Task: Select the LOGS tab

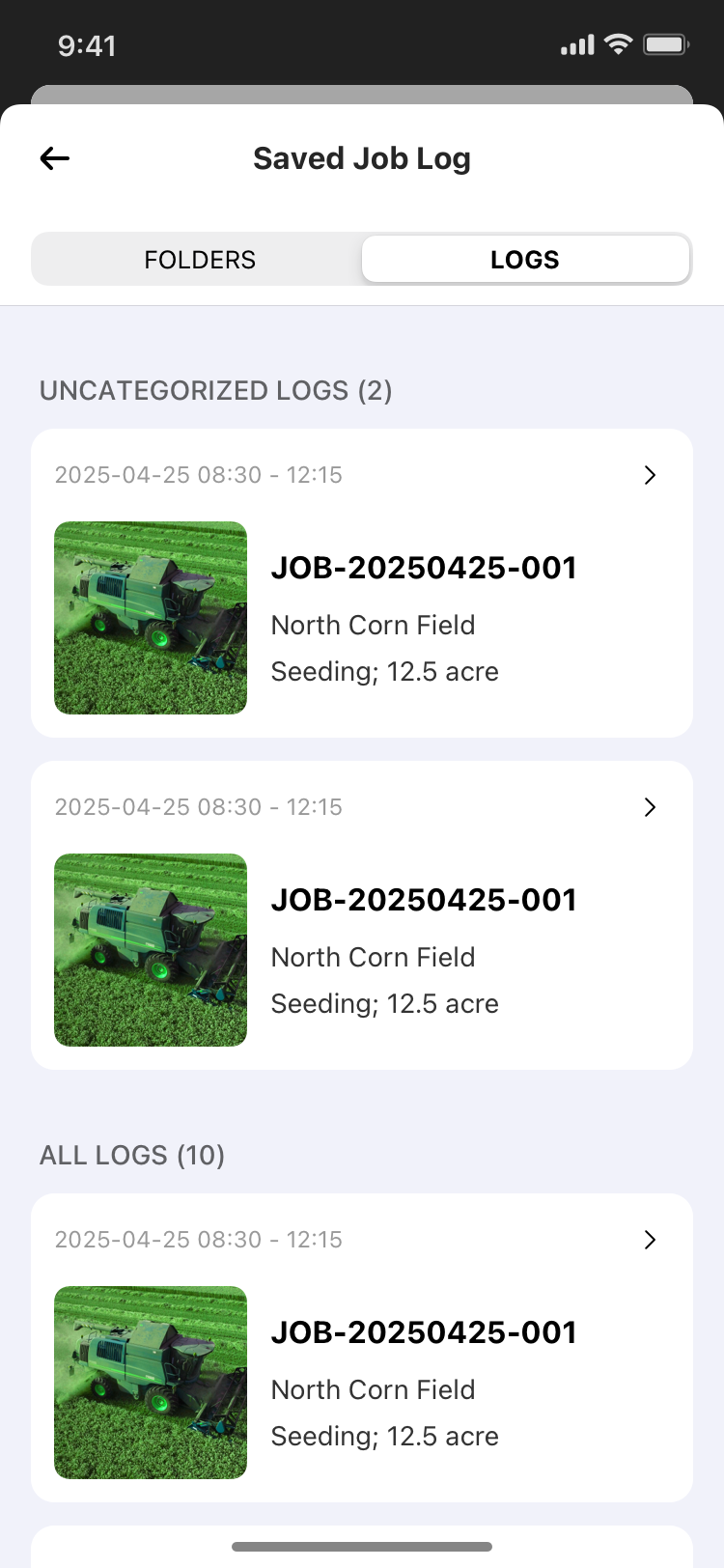Action: 525,259
